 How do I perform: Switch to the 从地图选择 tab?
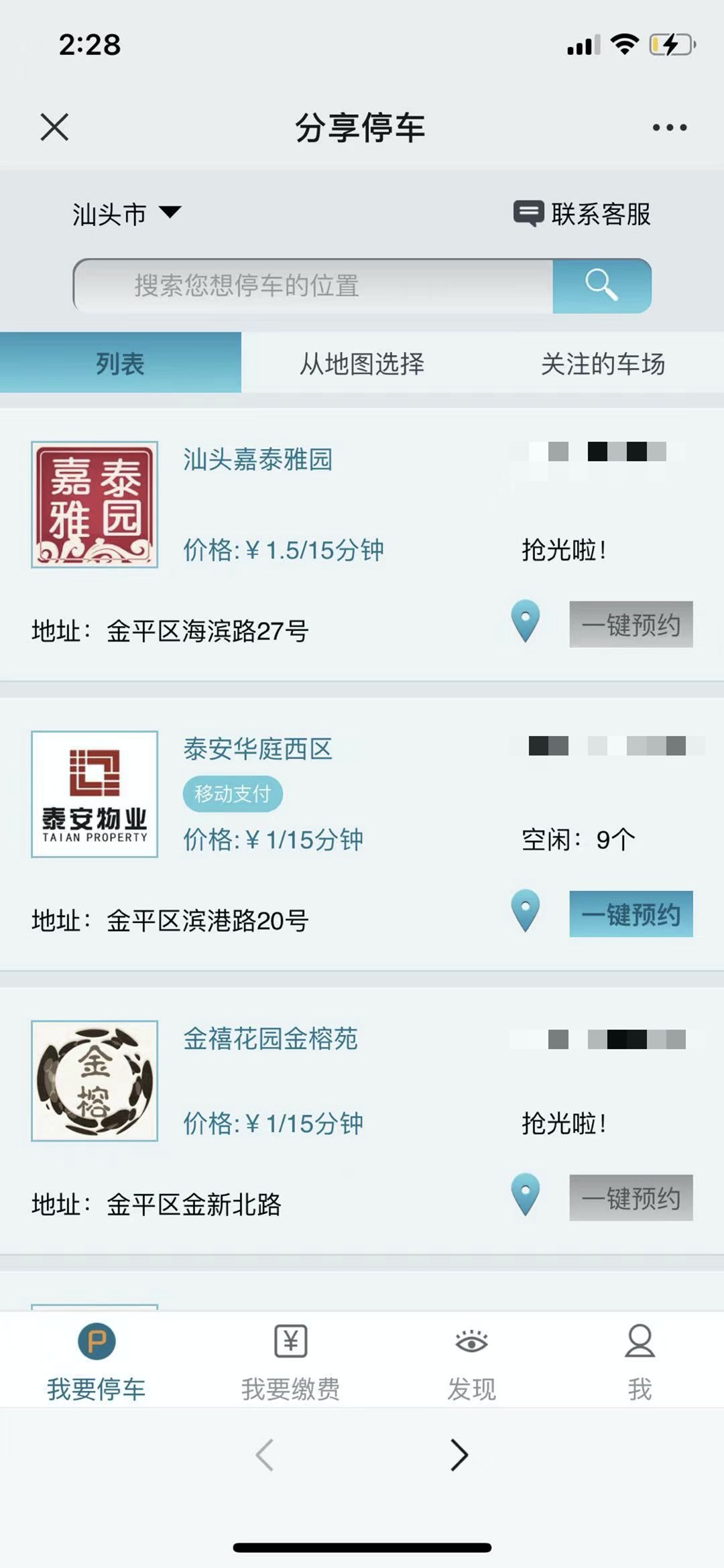tap(362, 364)
